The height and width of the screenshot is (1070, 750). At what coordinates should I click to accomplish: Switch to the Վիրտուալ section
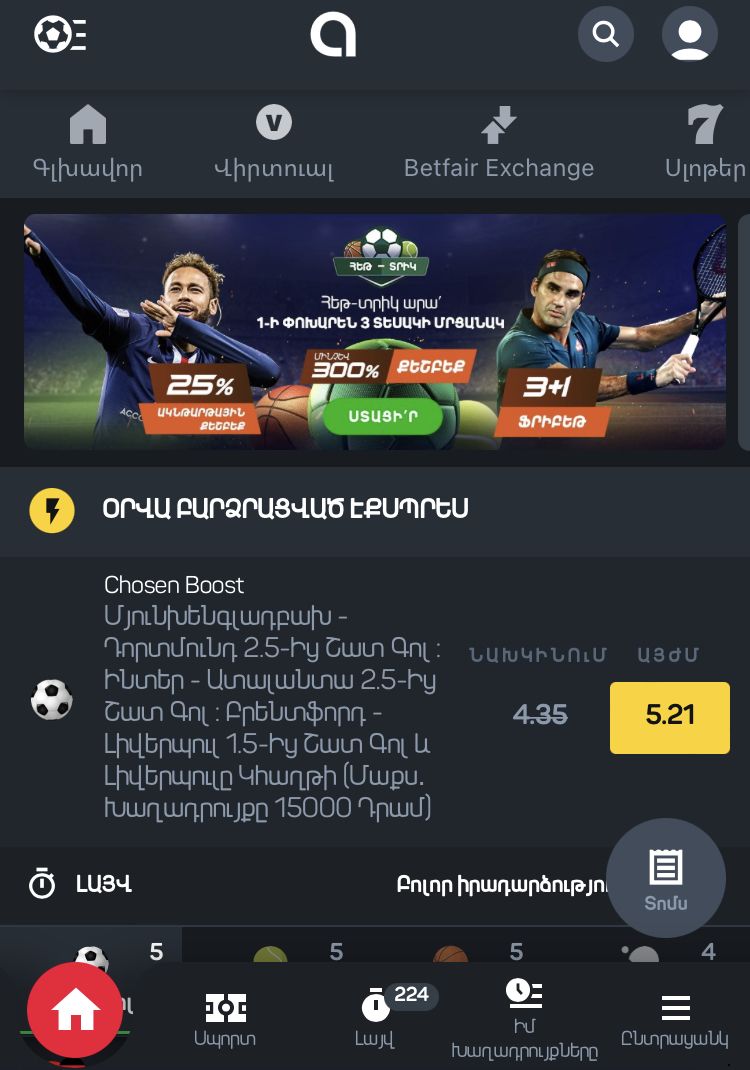click(x=273, y=143)
